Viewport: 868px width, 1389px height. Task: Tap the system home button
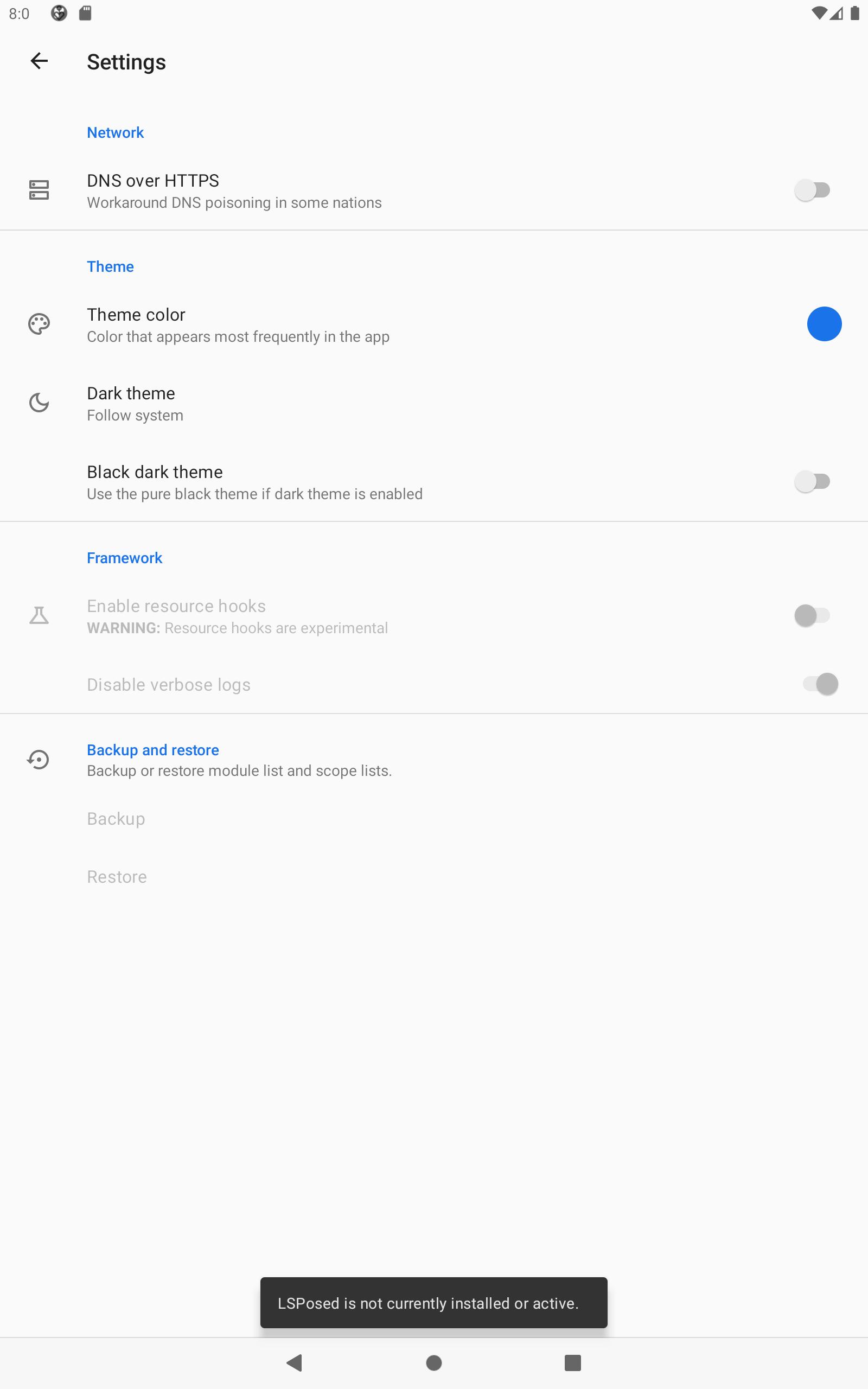[434, 1362]
